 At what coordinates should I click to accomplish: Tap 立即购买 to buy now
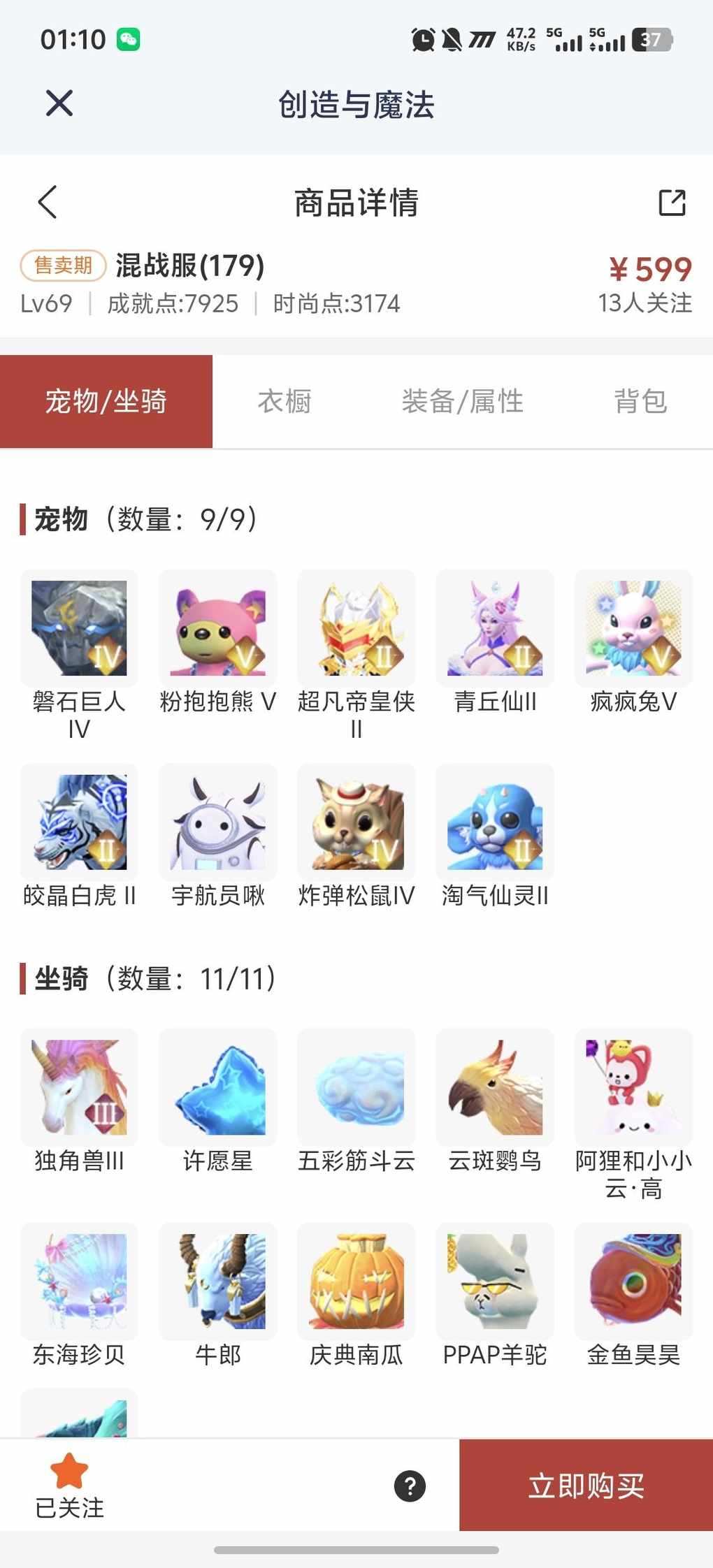(x=586, y=1486)
